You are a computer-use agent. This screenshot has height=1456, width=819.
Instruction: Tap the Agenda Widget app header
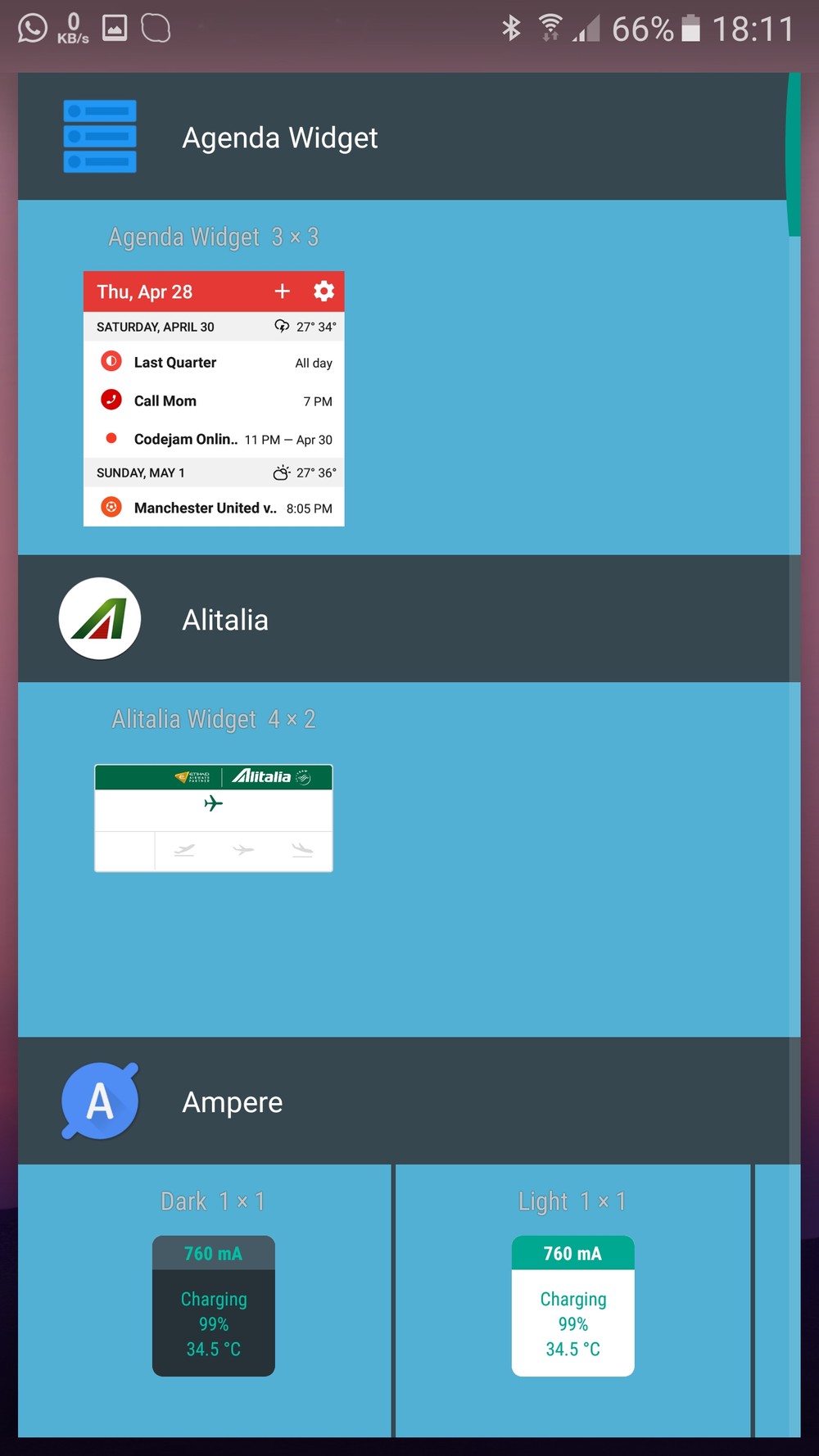click(x=401, y=137)
